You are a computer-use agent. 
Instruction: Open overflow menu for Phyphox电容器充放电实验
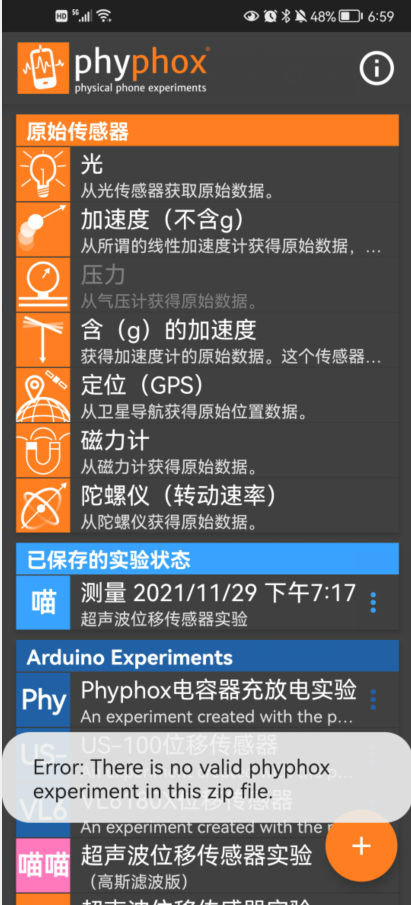coord(373,700)
